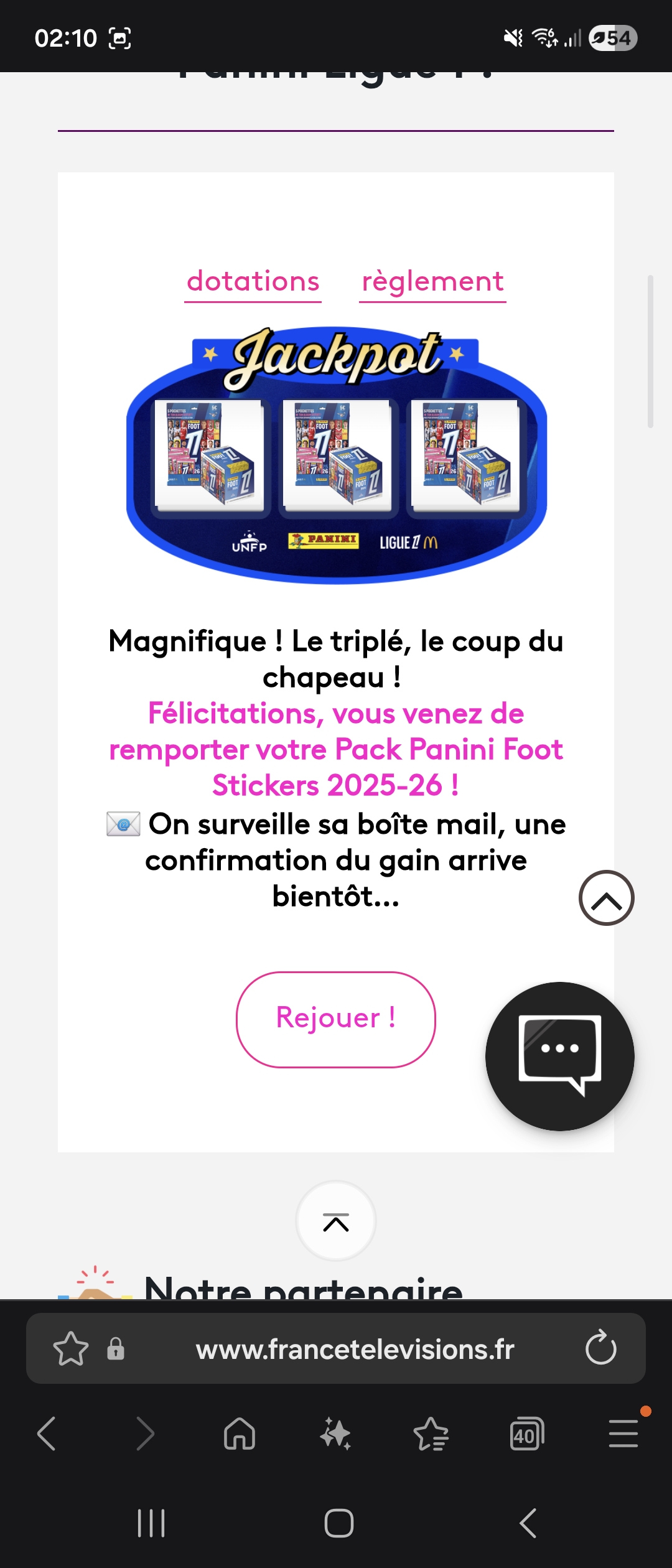Screen dimensions: 672x1568
Task: Open the bookmarks list
Action: [431, 1434]
